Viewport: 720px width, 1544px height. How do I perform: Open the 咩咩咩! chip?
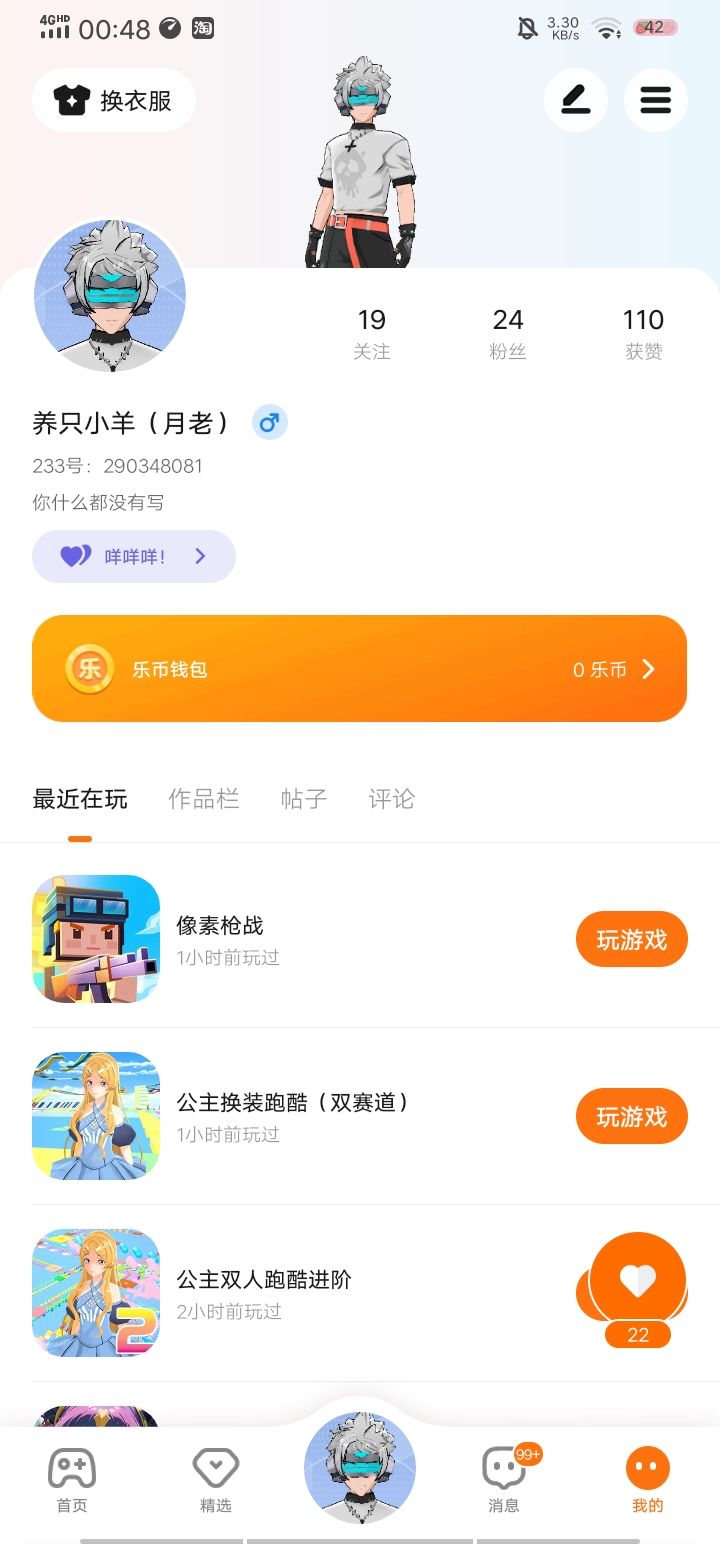pyautogui.click(x=134, y=556)
